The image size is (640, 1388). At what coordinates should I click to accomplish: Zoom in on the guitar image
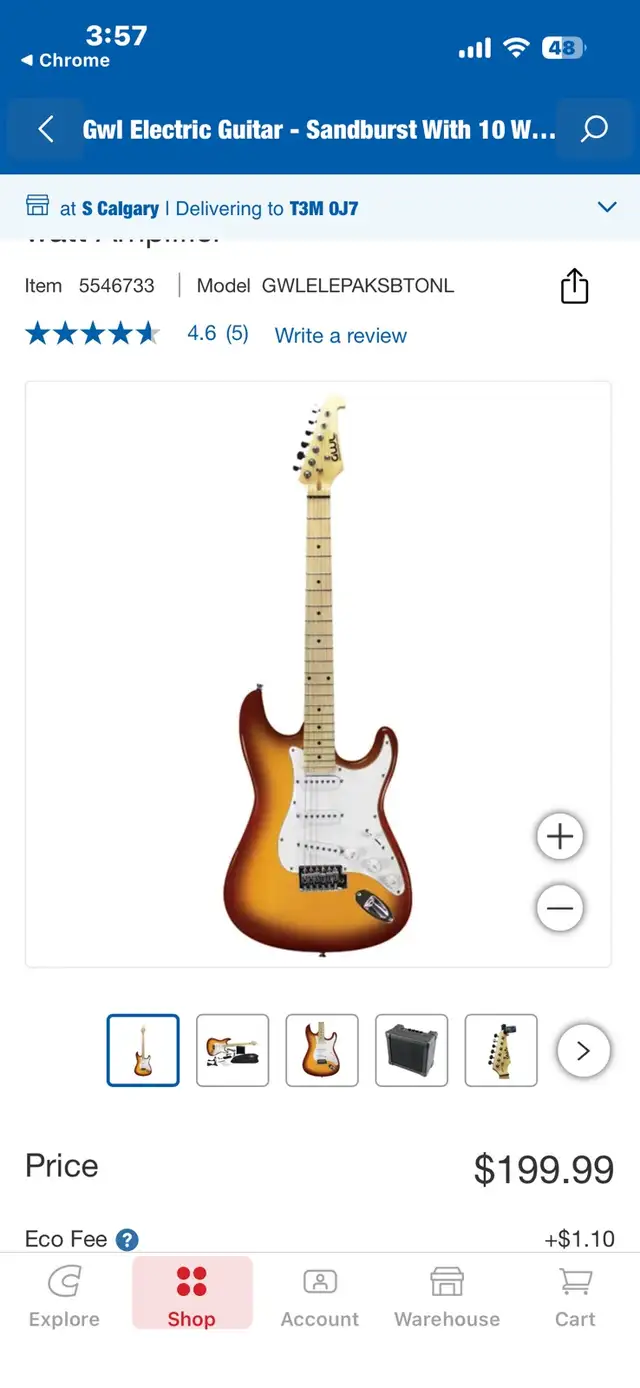point(560,836)
